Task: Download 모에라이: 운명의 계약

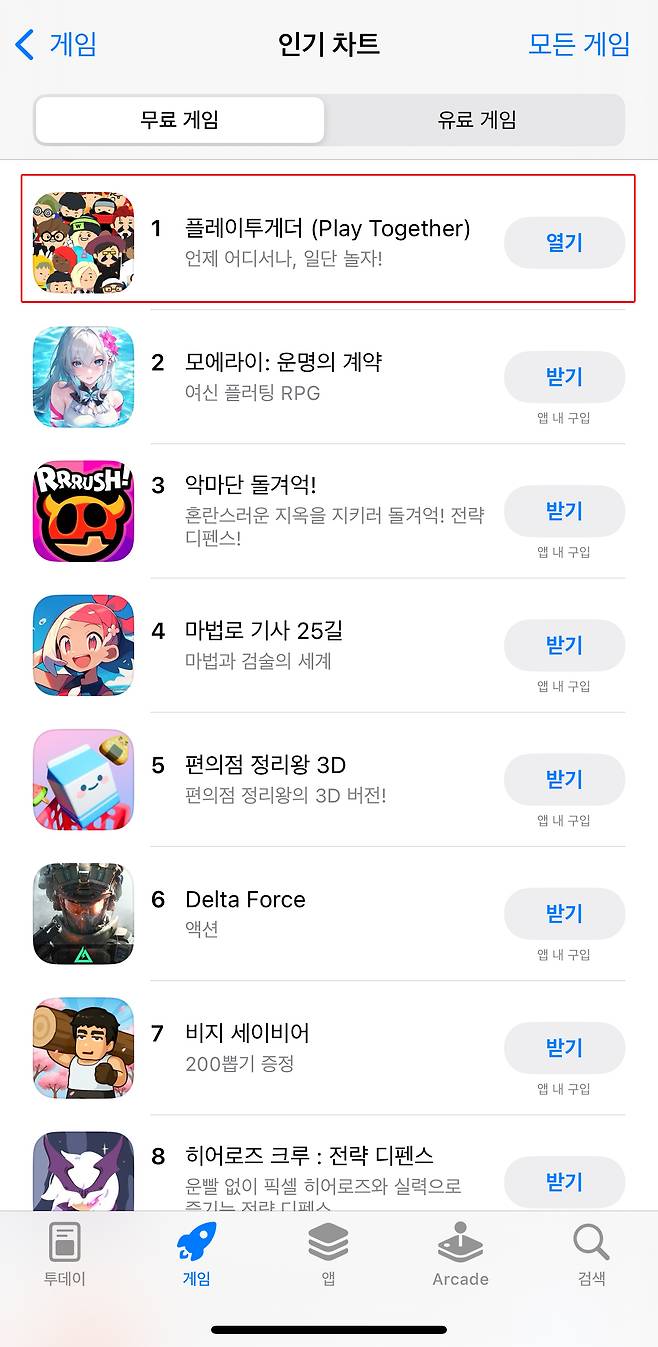Action: (564, 377)
